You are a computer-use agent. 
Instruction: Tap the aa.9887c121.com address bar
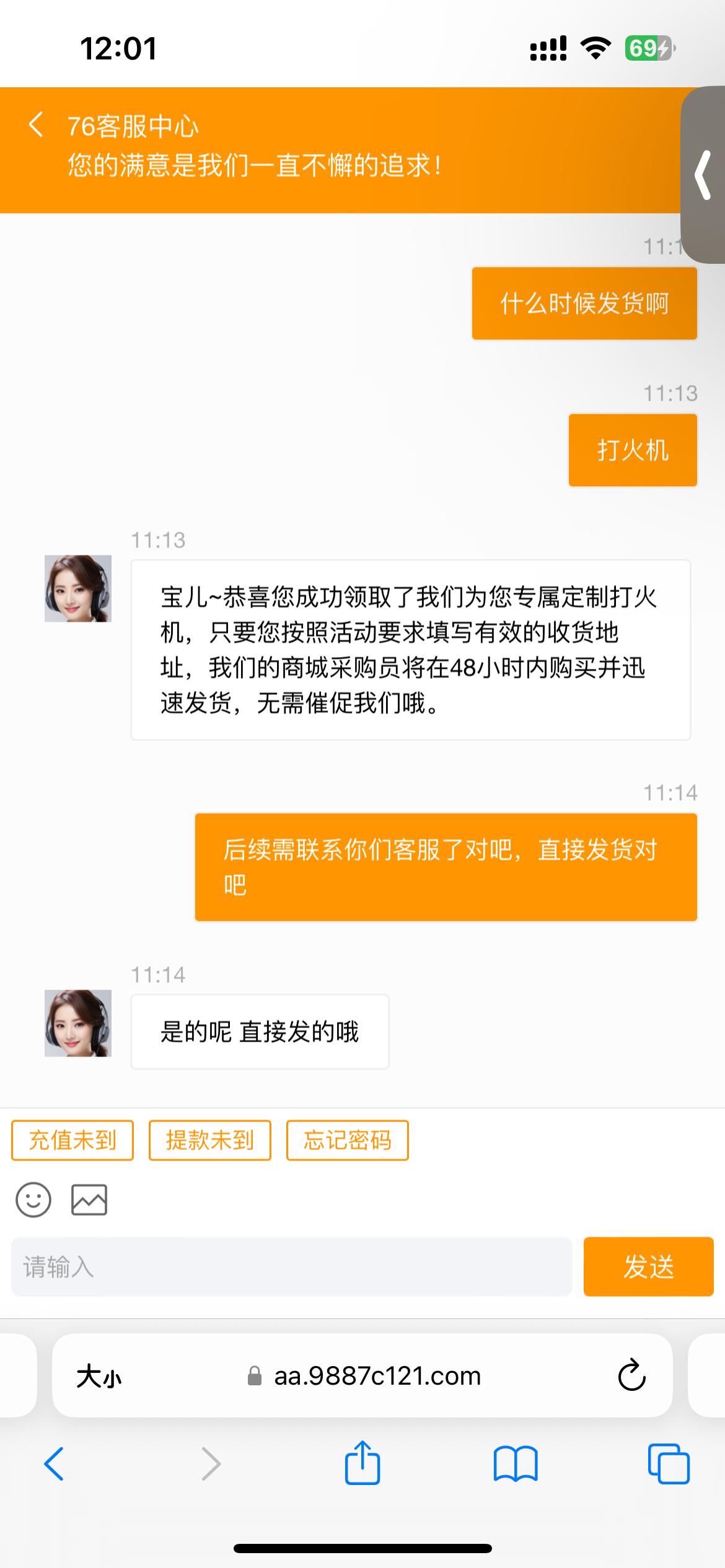(366, 1376)
